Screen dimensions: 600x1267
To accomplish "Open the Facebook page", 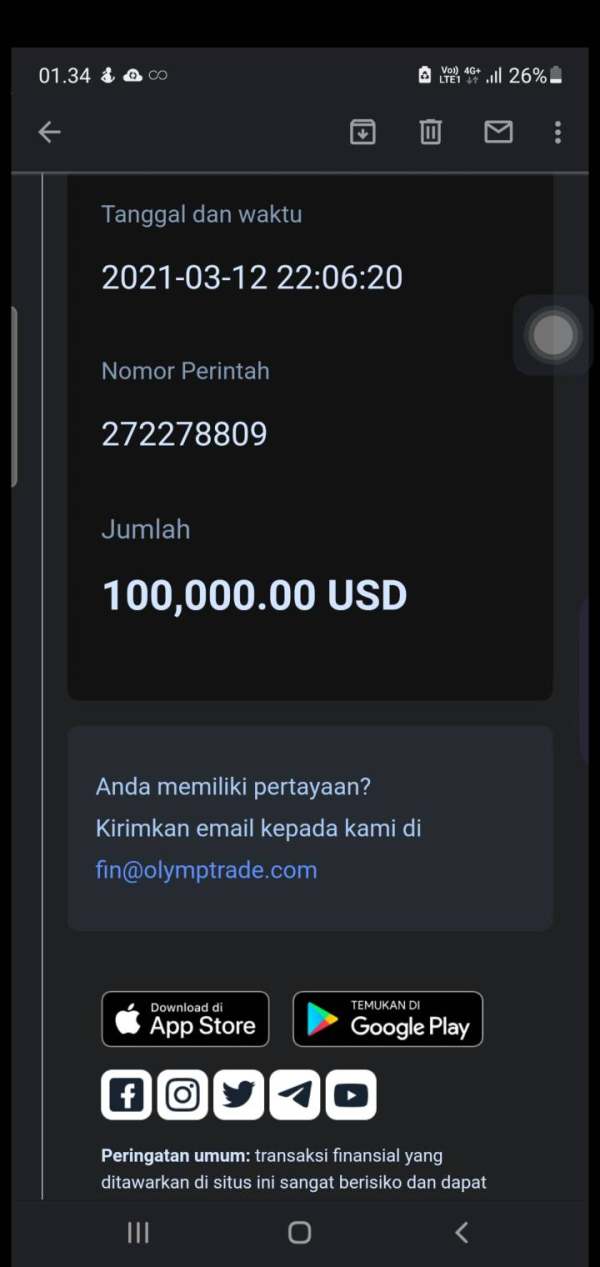I will click(126, 1095).
